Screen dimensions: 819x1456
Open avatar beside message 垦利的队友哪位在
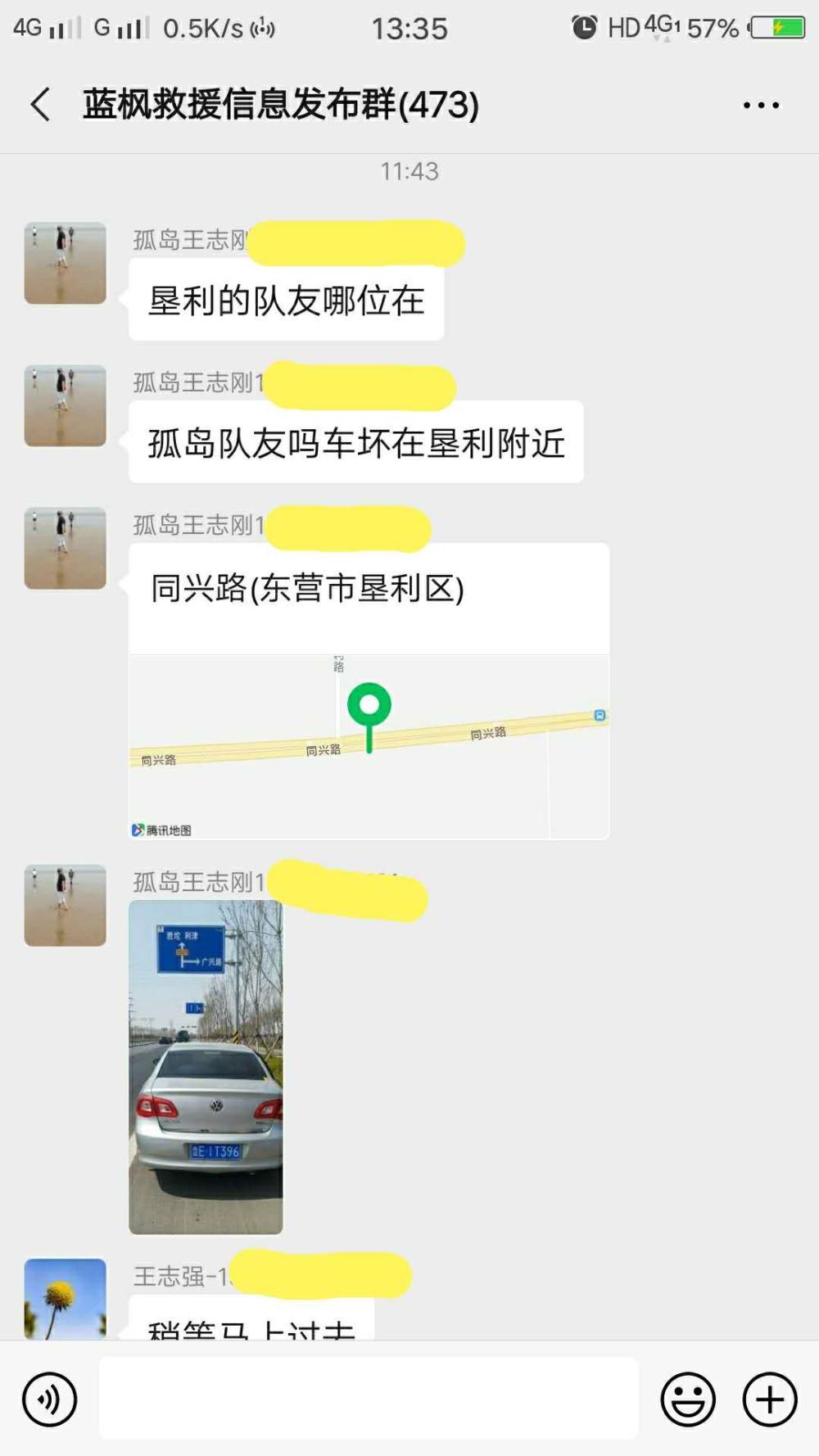(66, 263)
